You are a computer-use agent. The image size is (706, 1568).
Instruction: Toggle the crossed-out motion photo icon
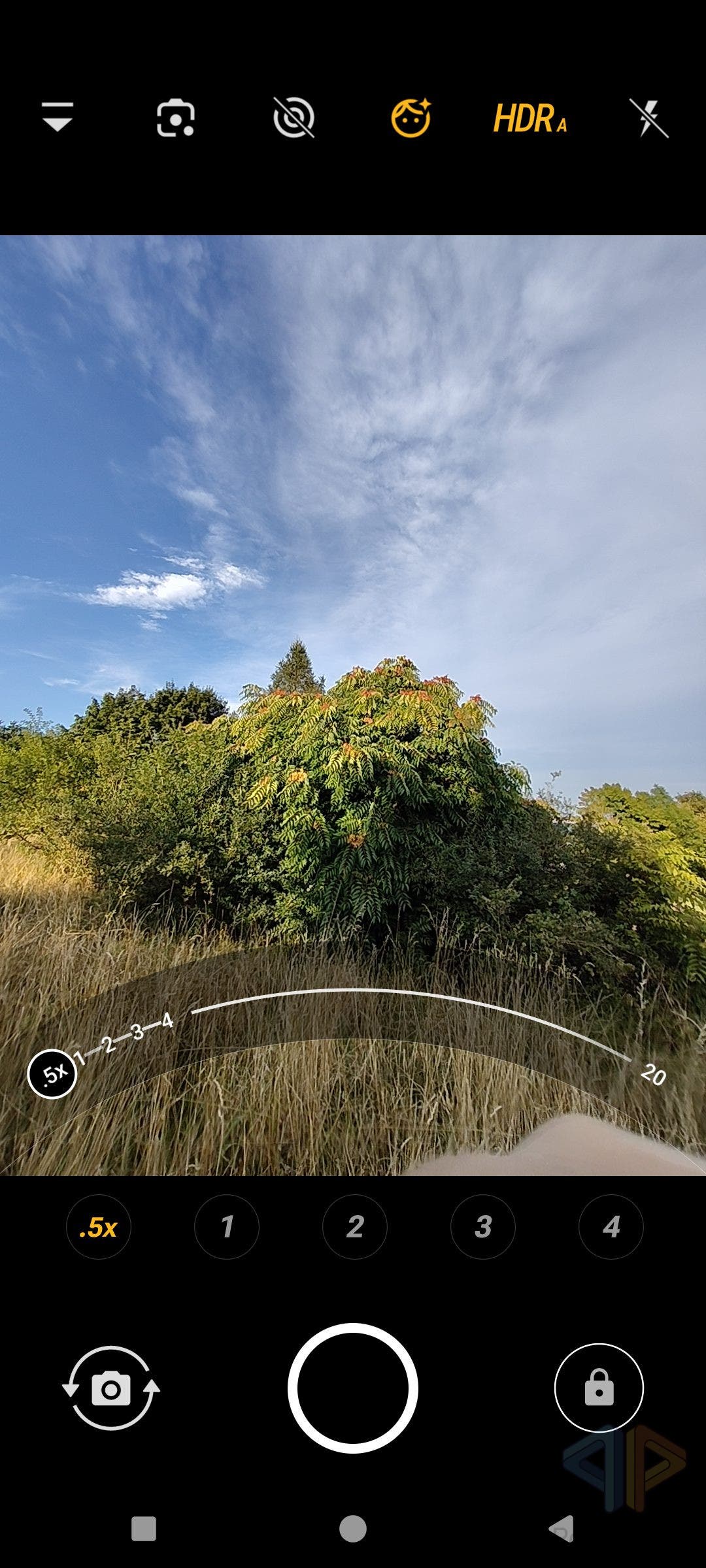tap(294, 118)
